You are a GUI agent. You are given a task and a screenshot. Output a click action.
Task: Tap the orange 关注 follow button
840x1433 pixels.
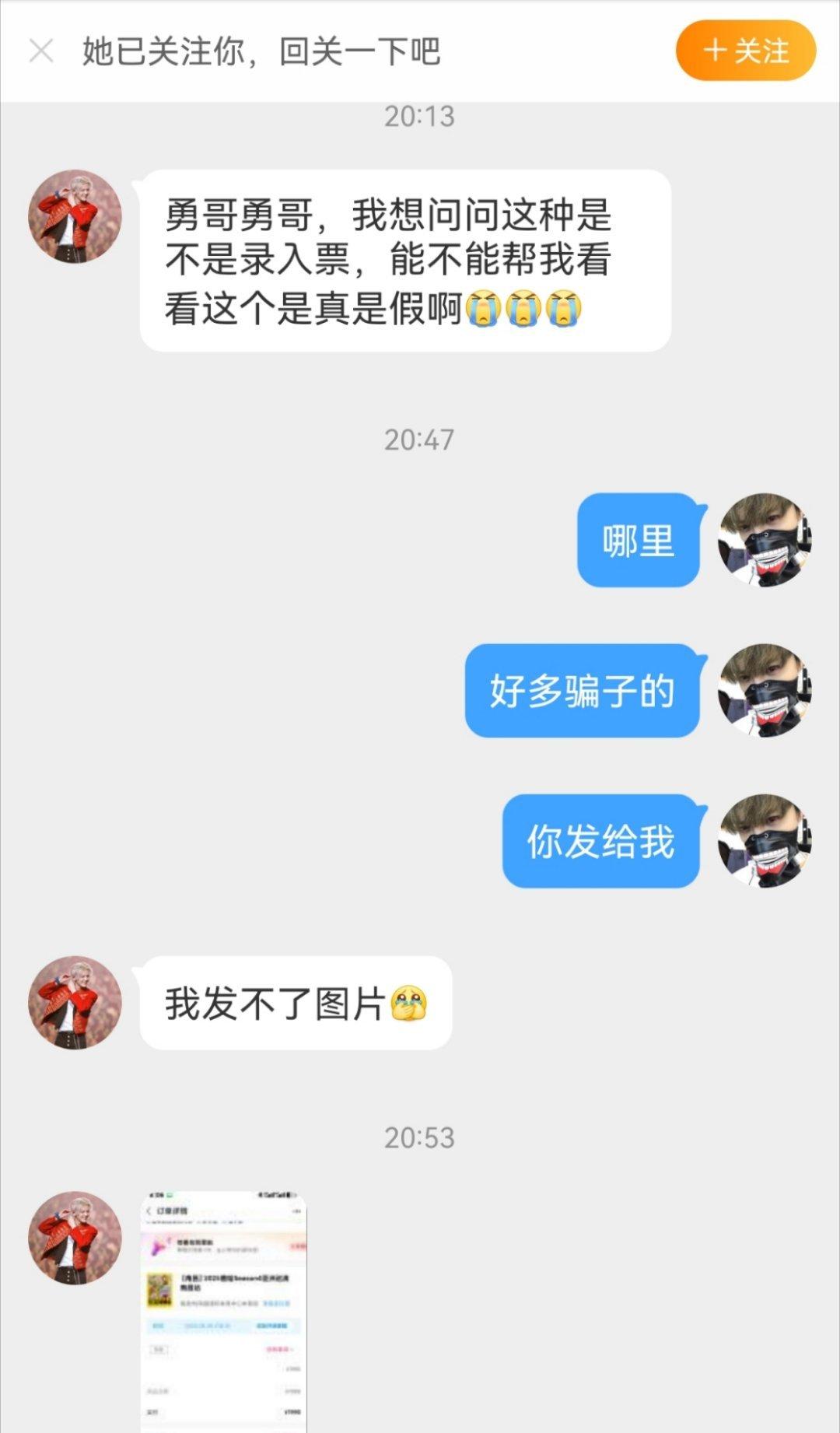coord(745,51)
